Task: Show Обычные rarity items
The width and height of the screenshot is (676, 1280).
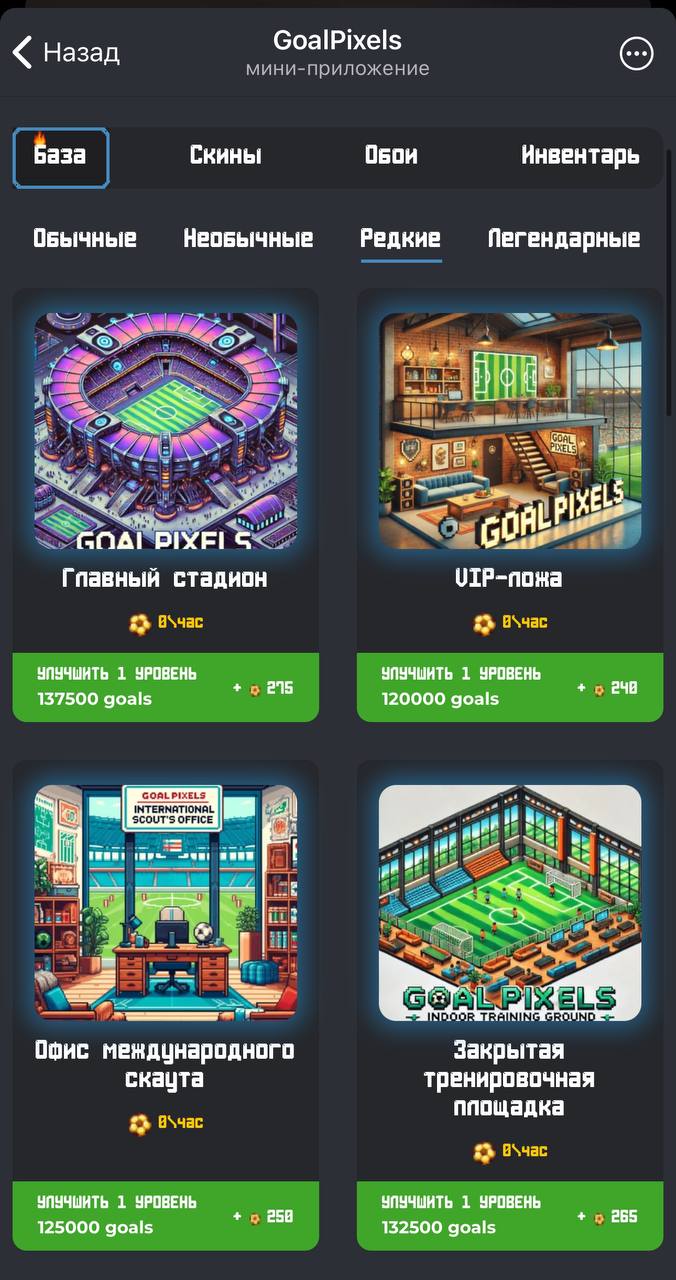Action: click(x=85, y=239)
